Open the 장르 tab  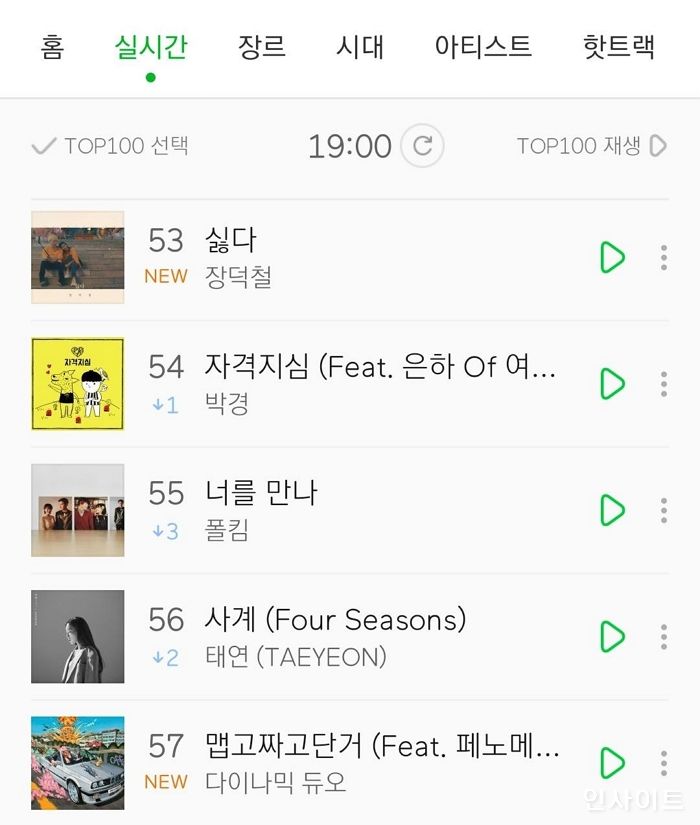(261, 47)
